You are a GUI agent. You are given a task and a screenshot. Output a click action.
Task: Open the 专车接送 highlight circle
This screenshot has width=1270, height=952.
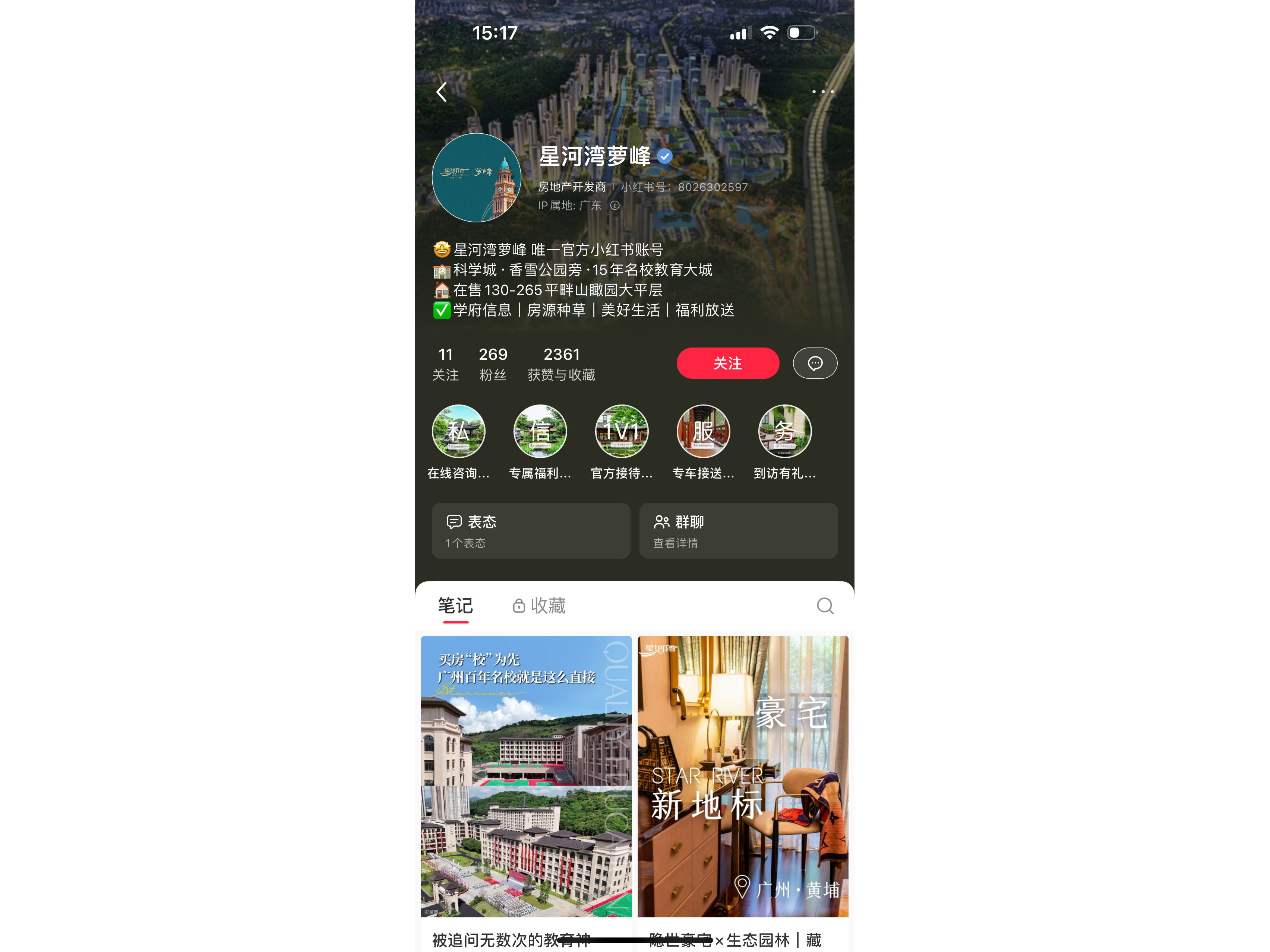703,431
